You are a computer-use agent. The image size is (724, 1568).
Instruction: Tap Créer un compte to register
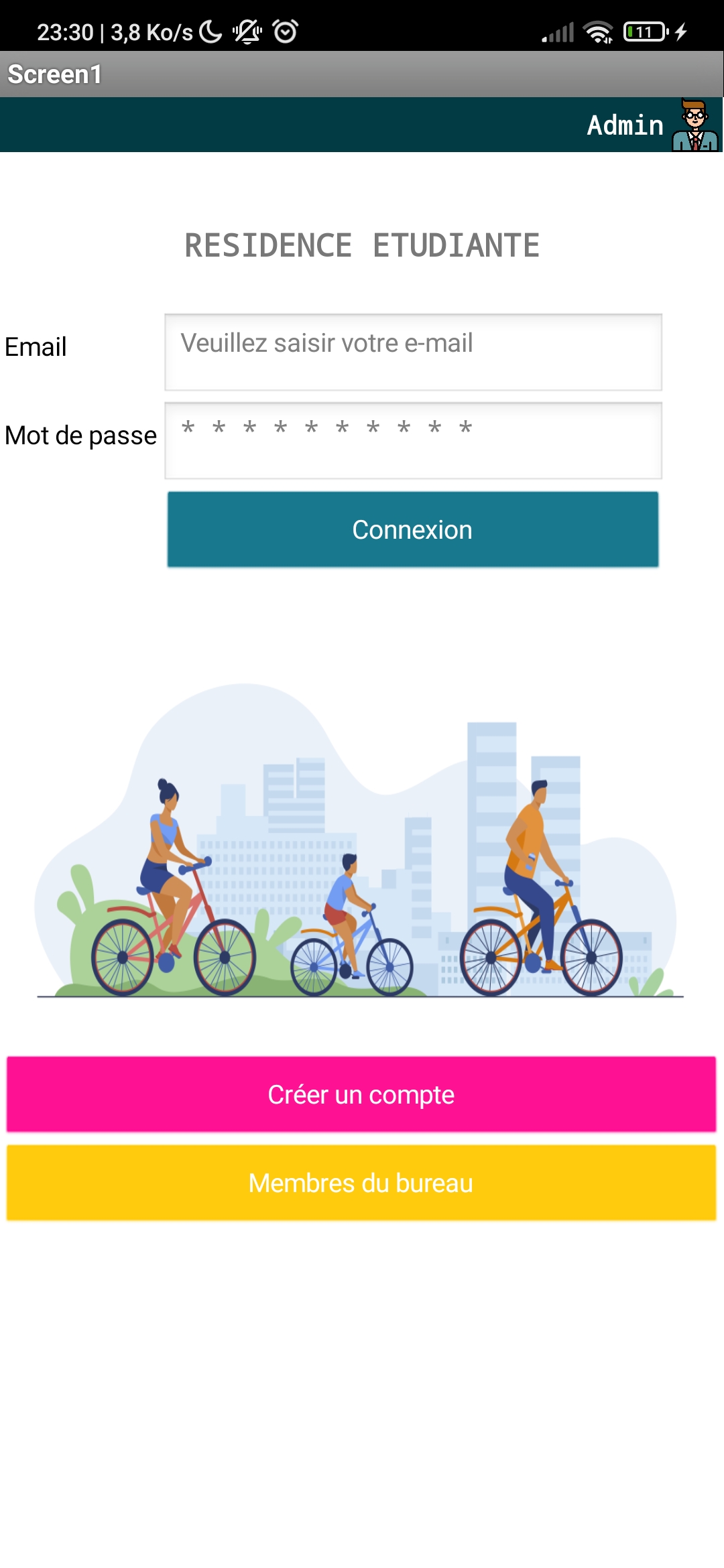coord(361,1095)
